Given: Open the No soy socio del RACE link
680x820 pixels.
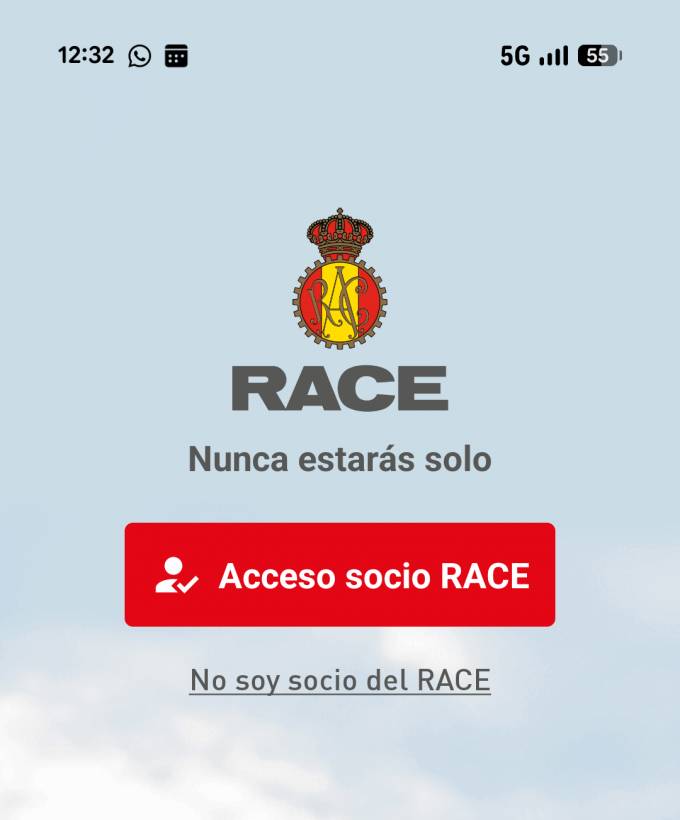Looking at the screenshot, I should pyautogui.click(x=340, y=681).
